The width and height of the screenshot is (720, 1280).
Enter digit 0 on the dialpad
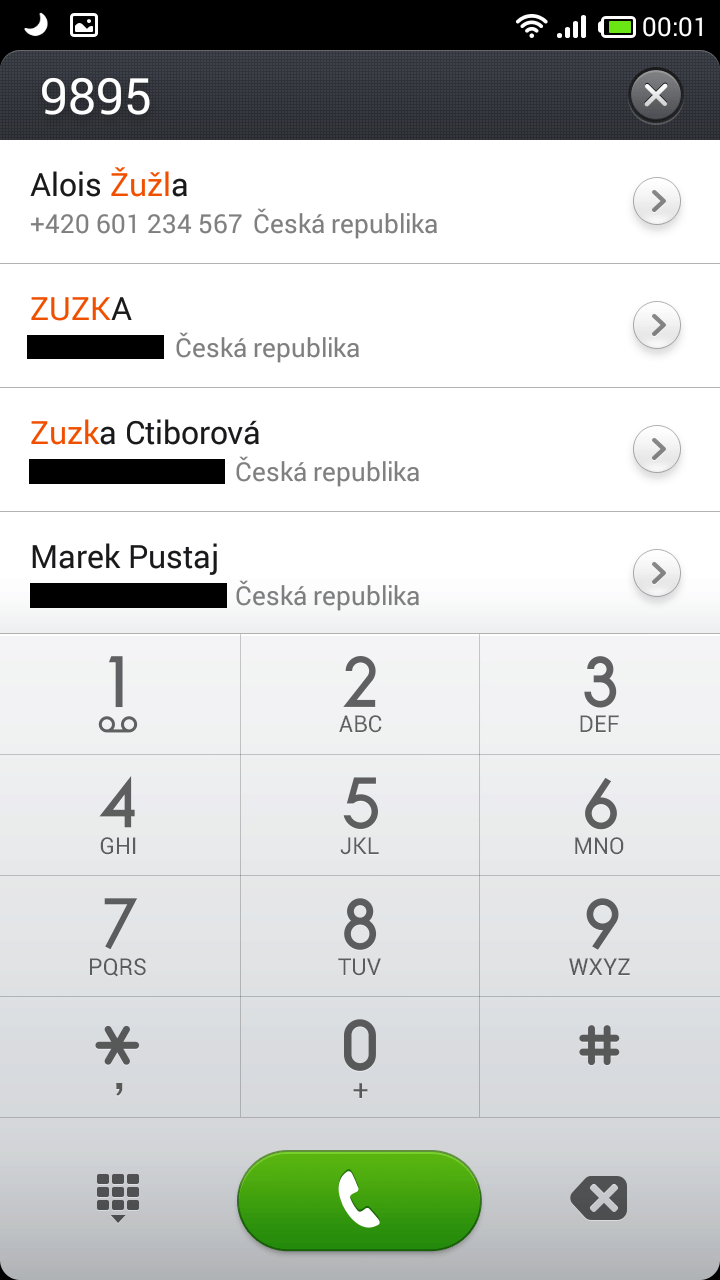click(360, 1057)
